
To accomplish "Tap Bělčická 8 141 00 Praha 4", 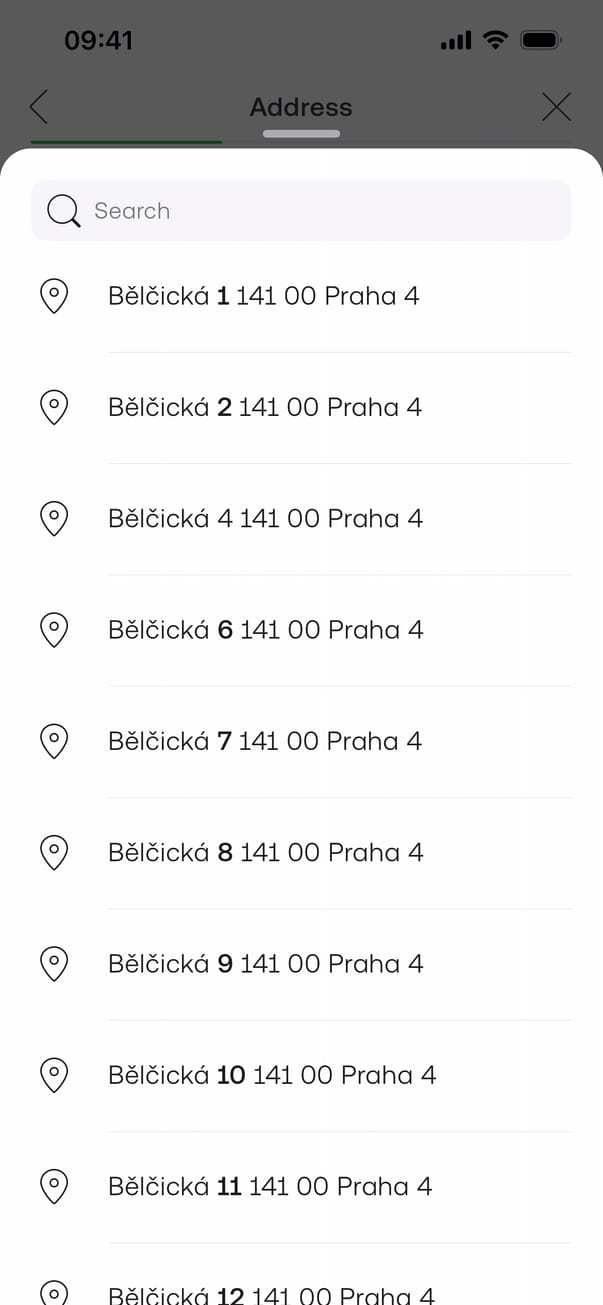I will [265, 852].
